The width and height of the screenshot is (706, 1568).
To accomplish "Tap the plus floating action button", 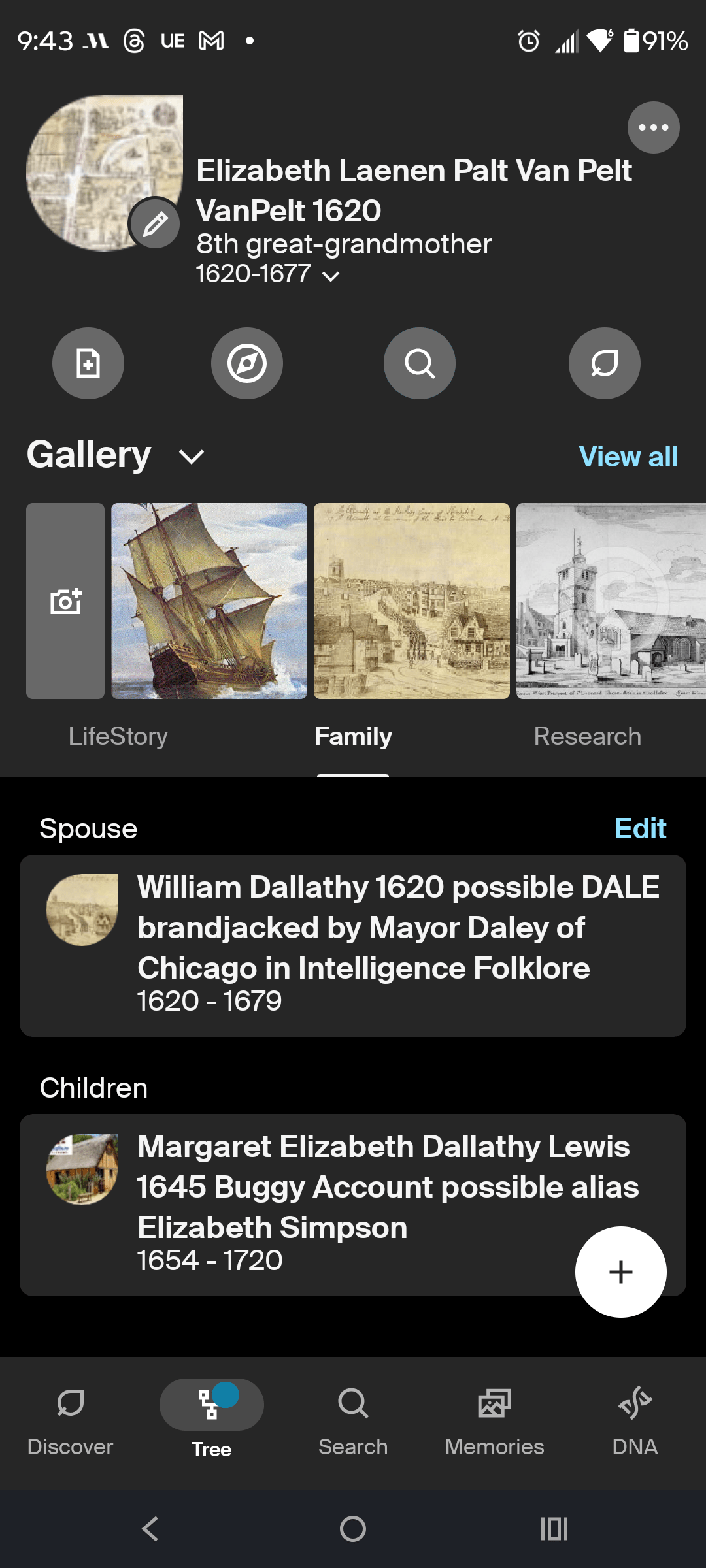I will tap(620, 1272).
